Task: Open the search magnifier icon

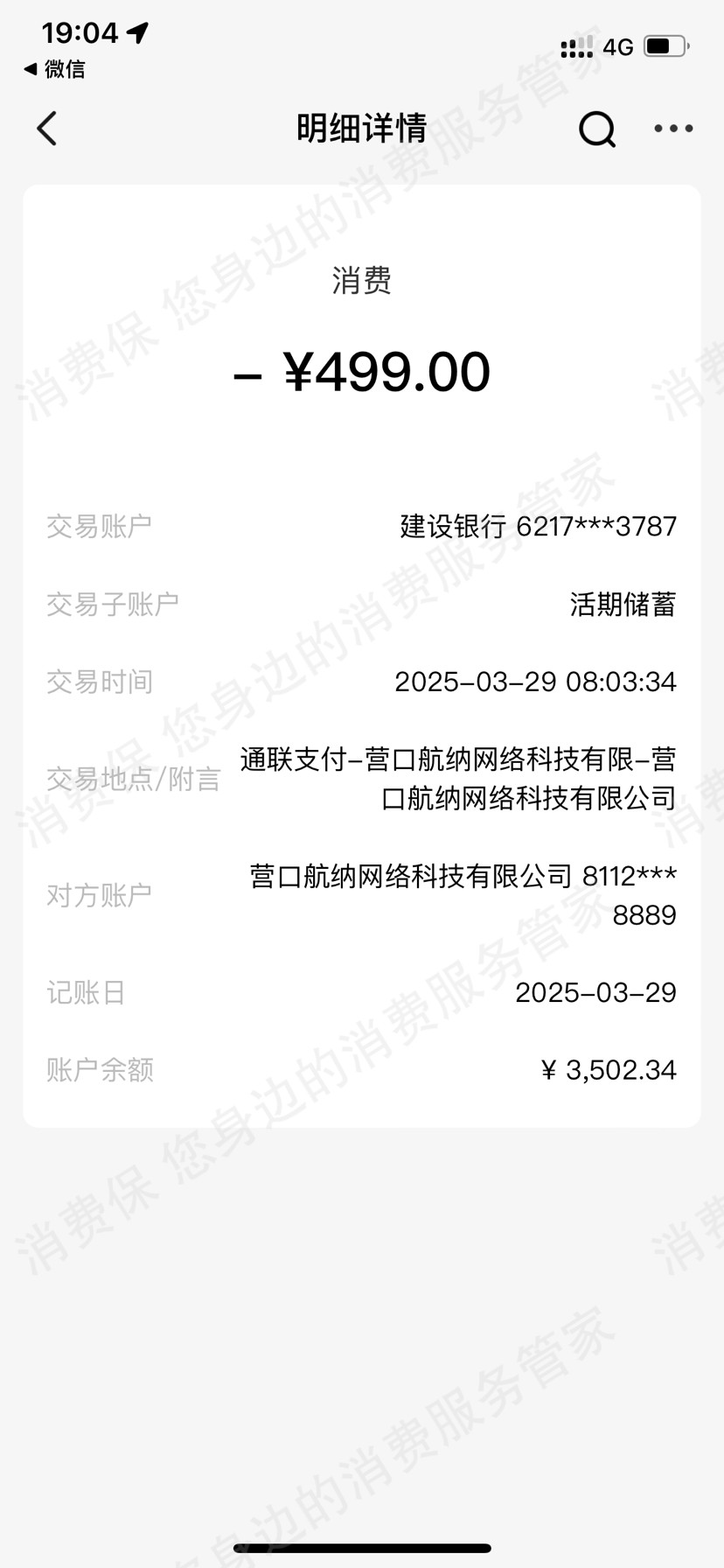Action: click(597, 129)
